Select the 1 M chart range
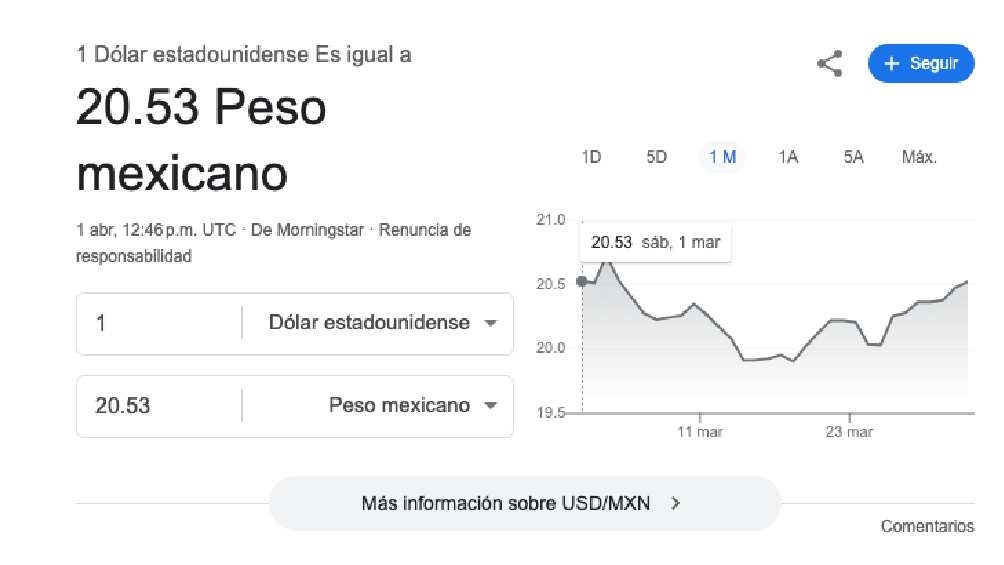This screenshot has width=1004, height=565. point(722,157)
